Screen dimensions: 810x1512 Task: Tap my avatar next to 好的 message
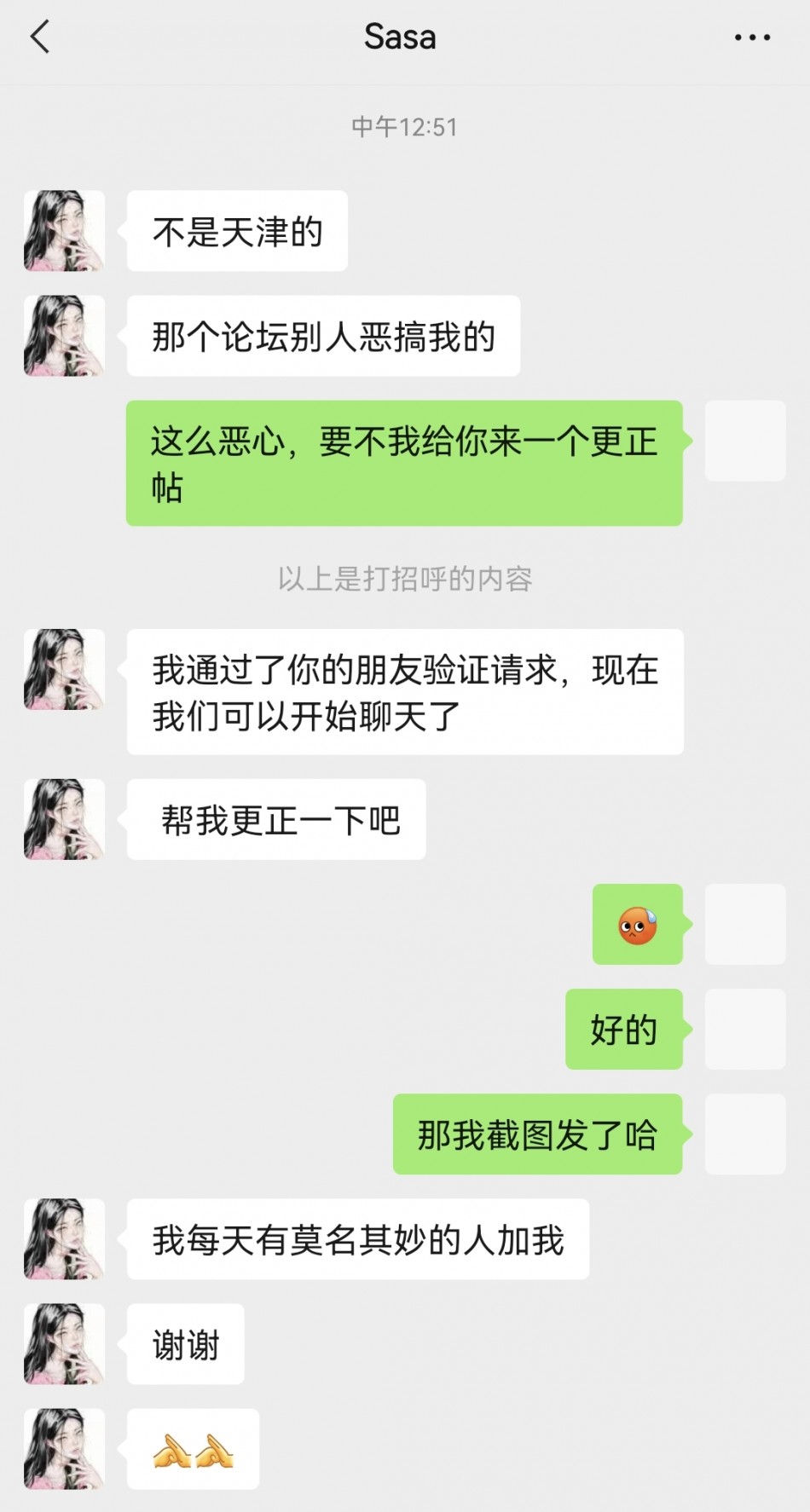click(x=744, y=1029)
